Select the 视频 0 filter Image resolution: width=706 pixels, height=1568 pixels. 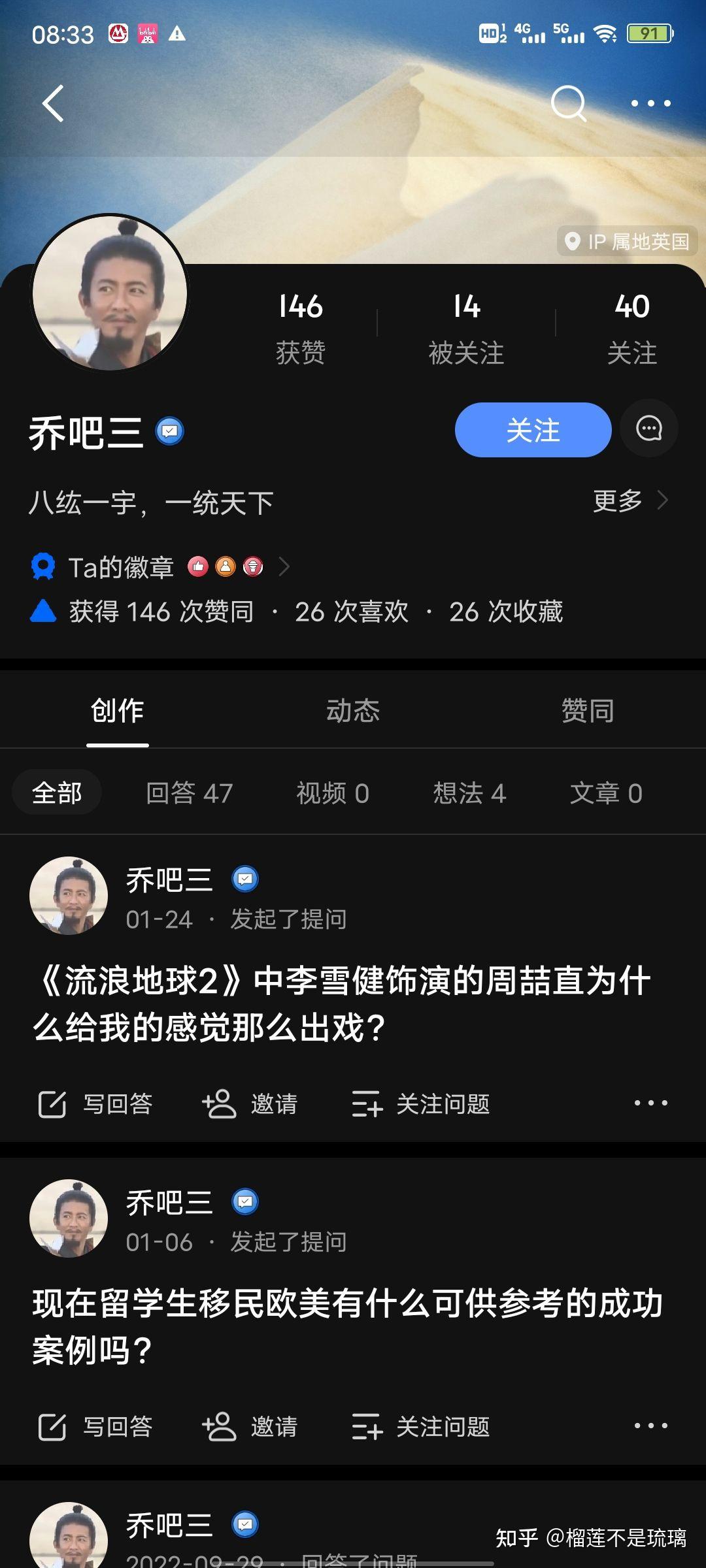(x=333, y=792)
